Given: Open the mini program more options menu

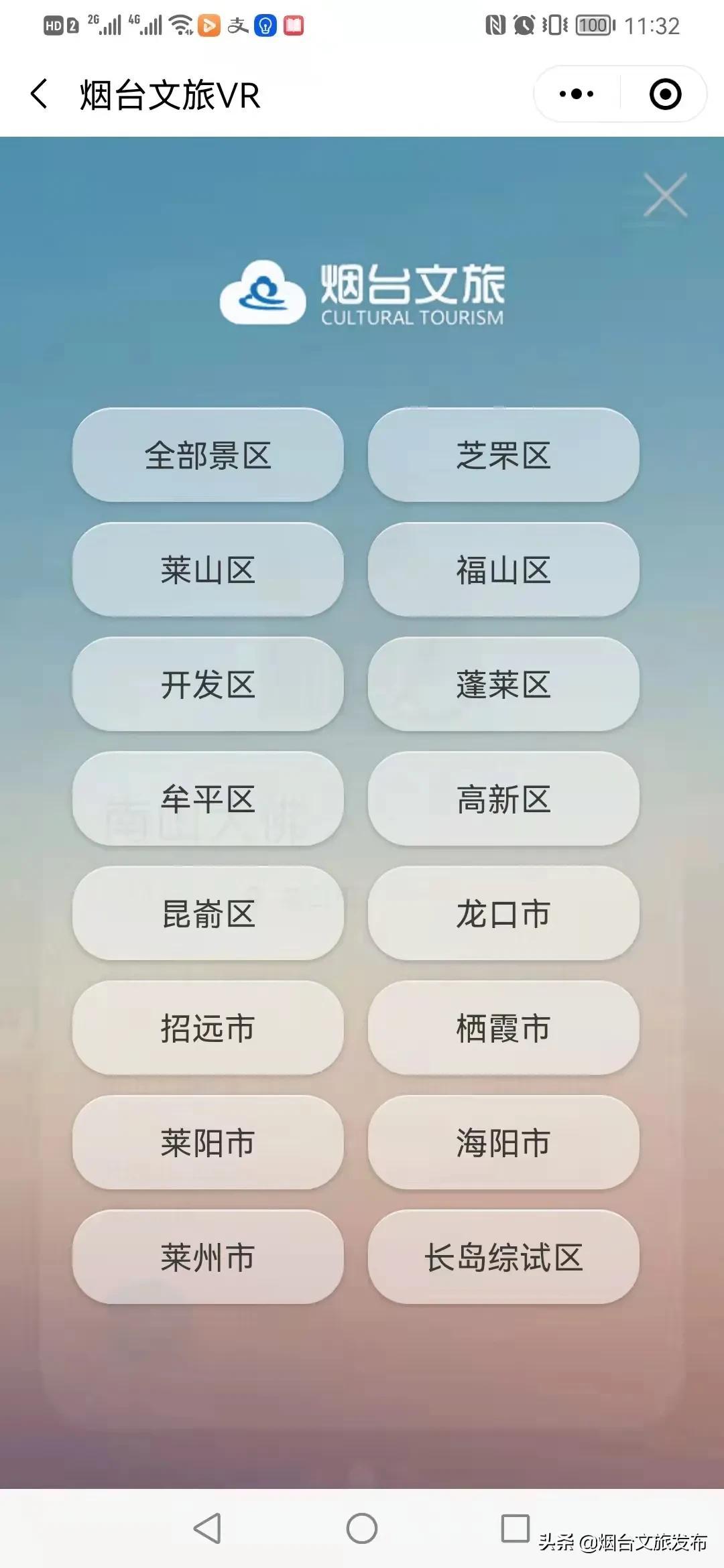Looking at the screenshot, I should [577, 94].
